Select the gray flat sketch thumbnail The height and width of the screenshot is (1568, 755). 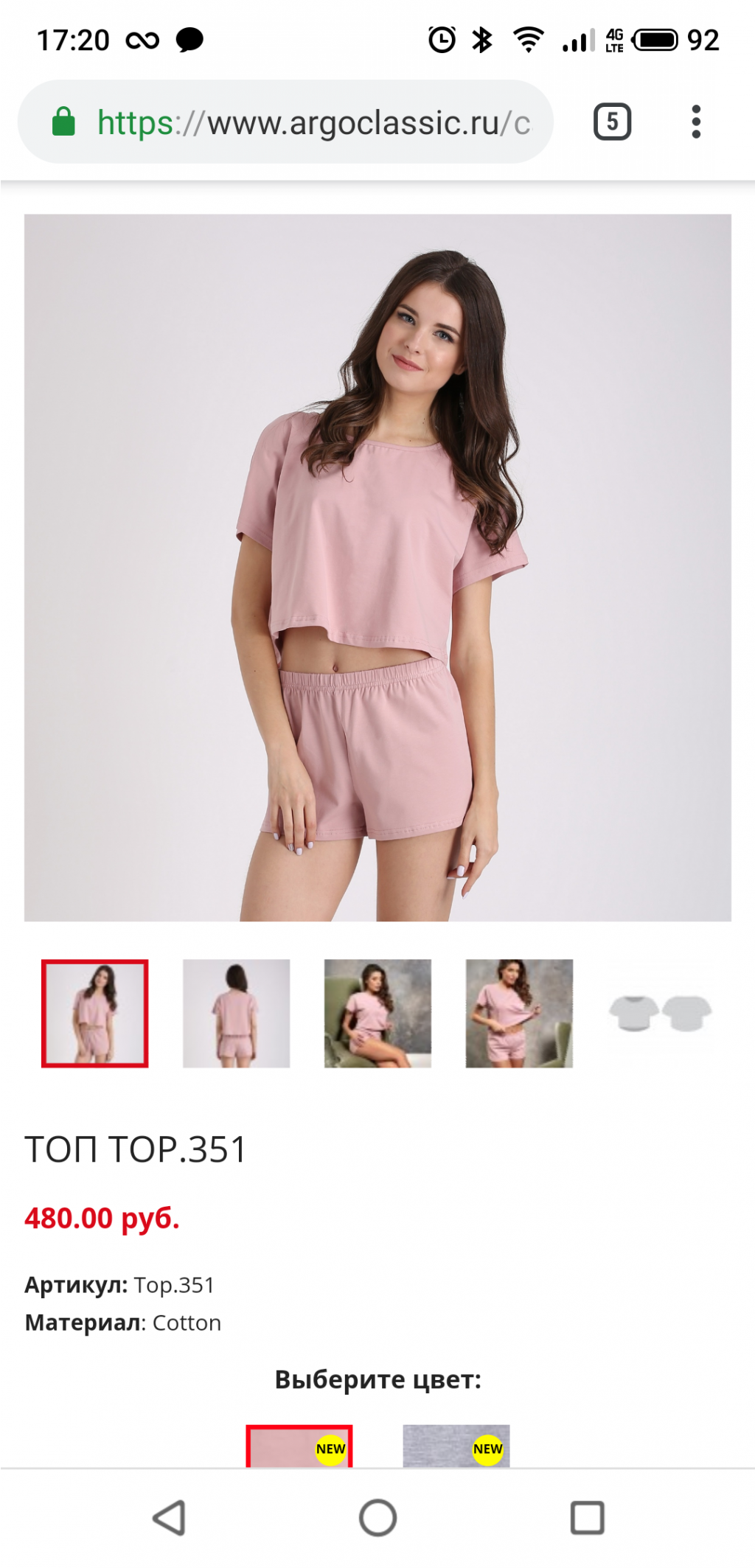[x=661, y=1013]
